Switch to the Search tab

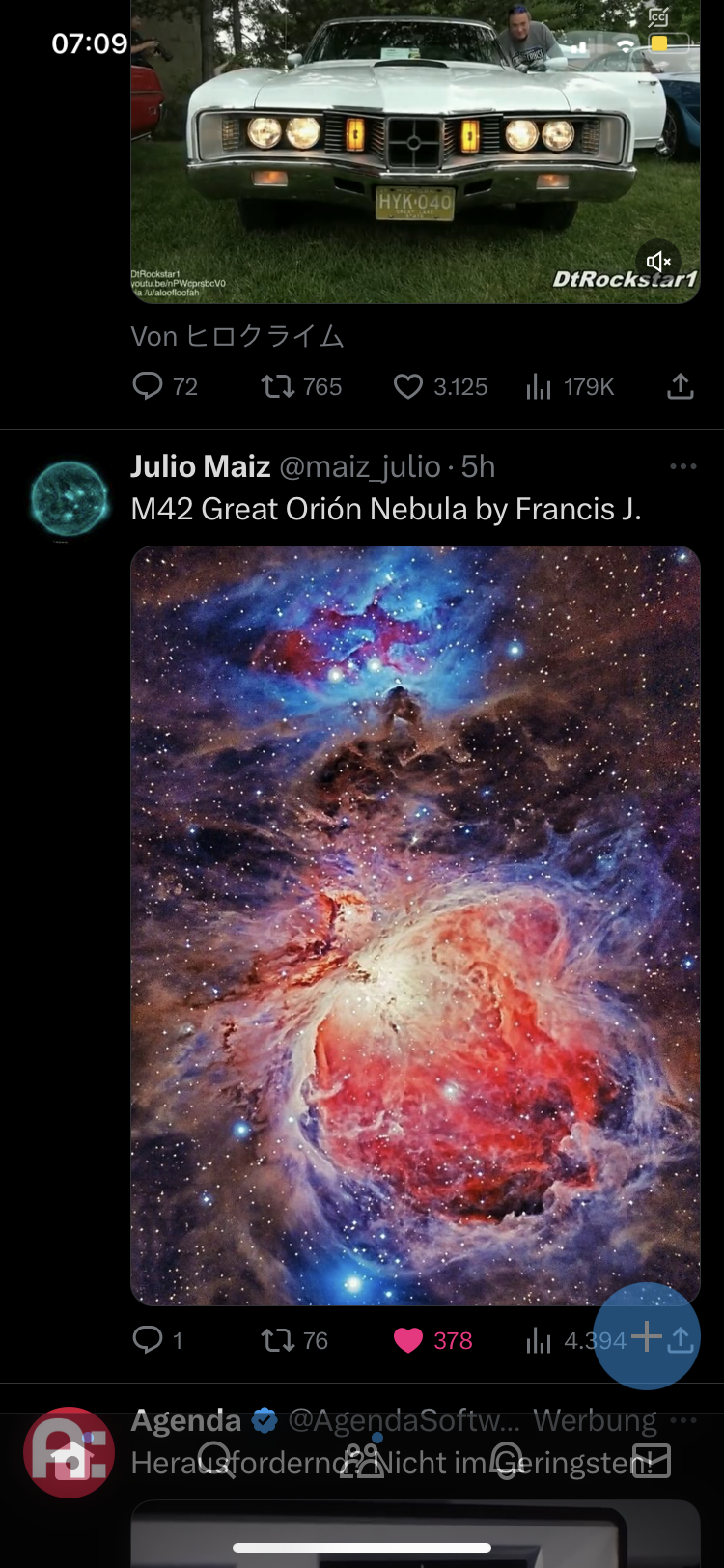(x=216, y=1460)
